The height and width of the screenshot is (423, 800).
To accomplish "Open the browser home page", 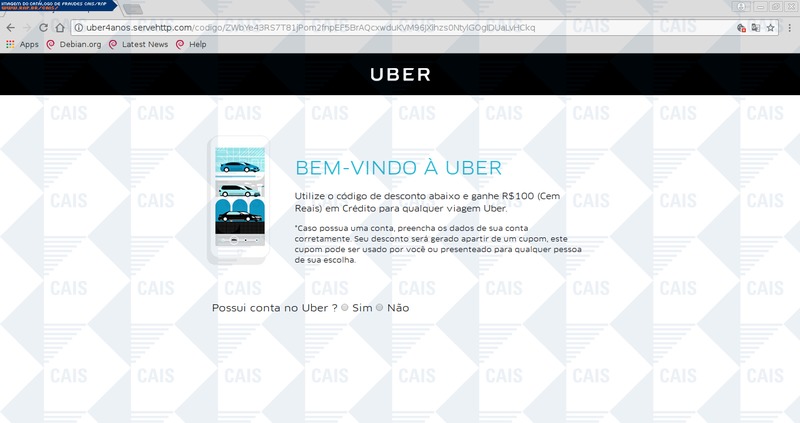I will [60, 28].
